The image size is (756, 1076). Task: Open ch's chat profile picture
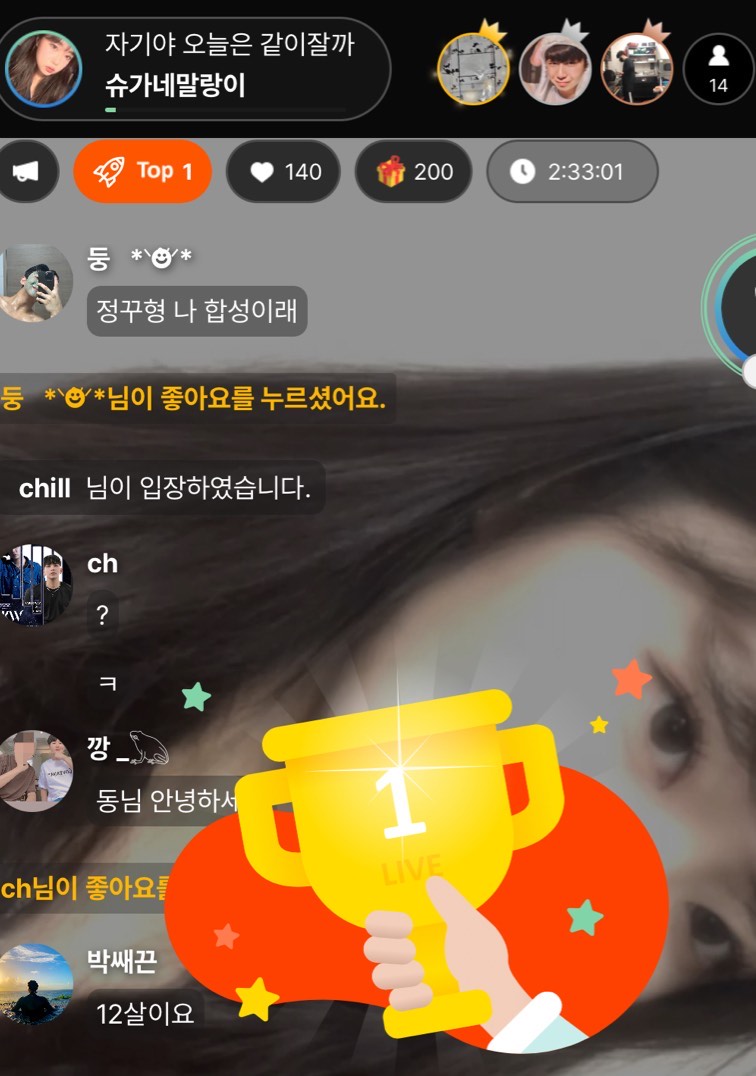click(x=36, y=586)
